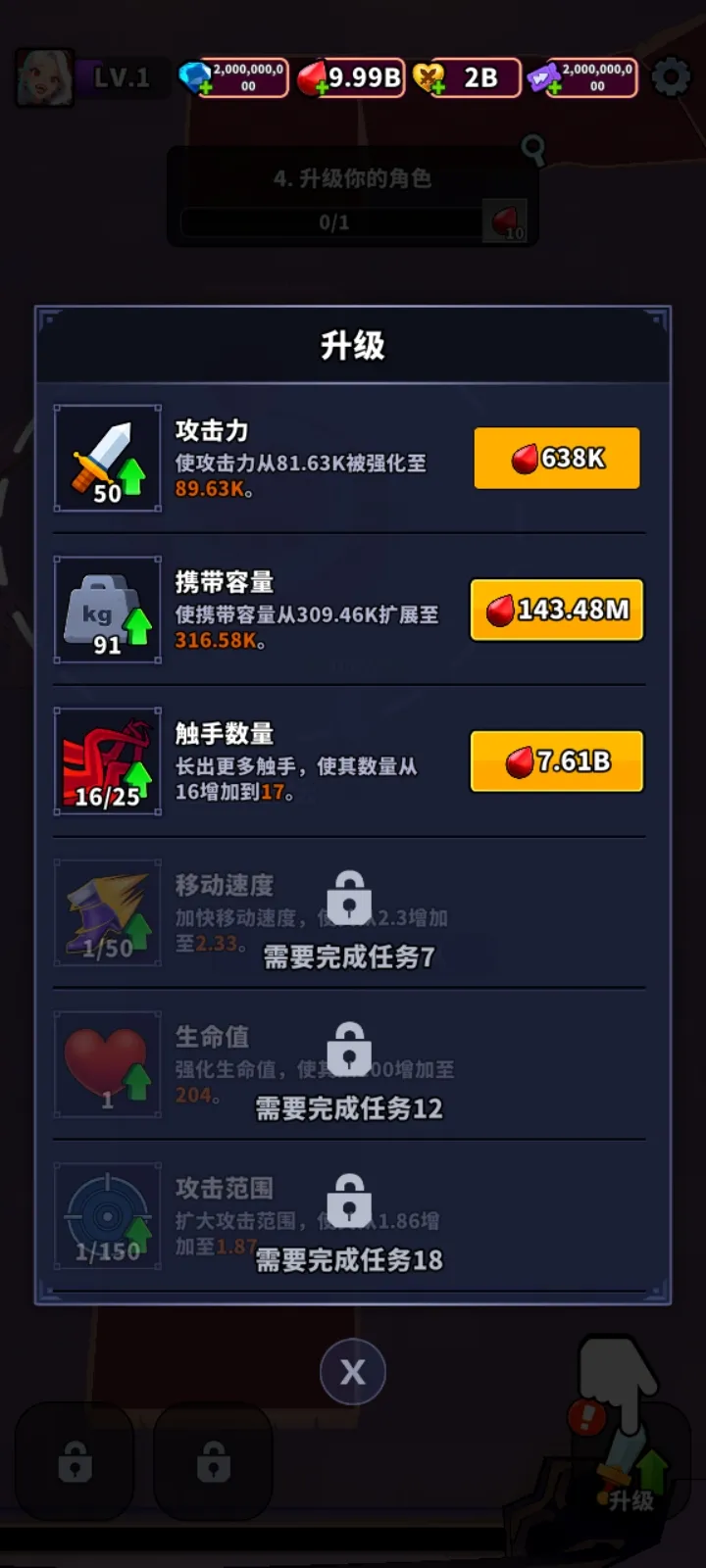706x1568 pixels.
Task: Add more gold bone currency
Action: pyautogui.click(x=436, y=87)
